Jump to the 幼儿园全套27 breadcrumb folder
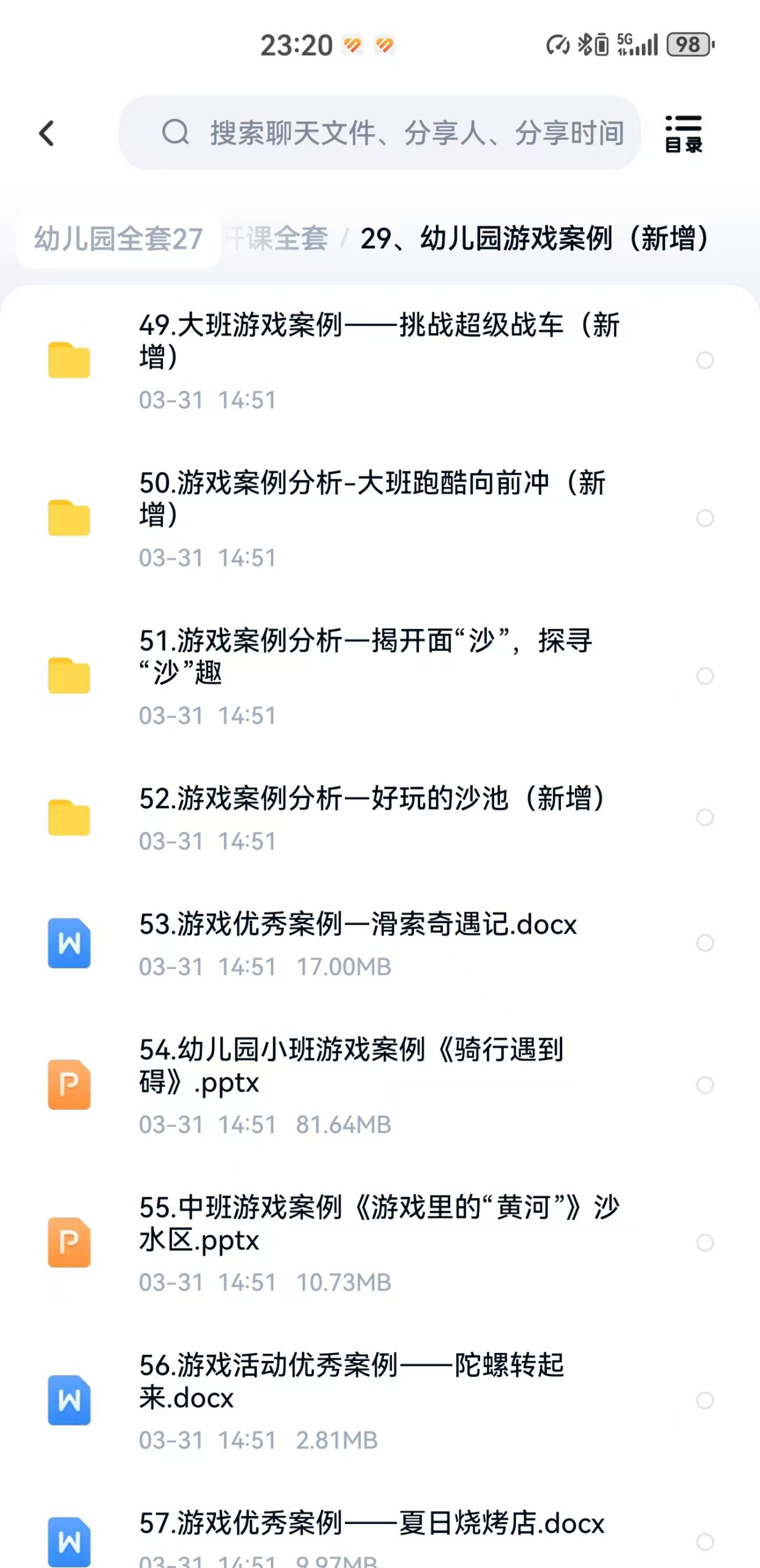This screenshot has height=1568, width=760. [x=118, y=238]
